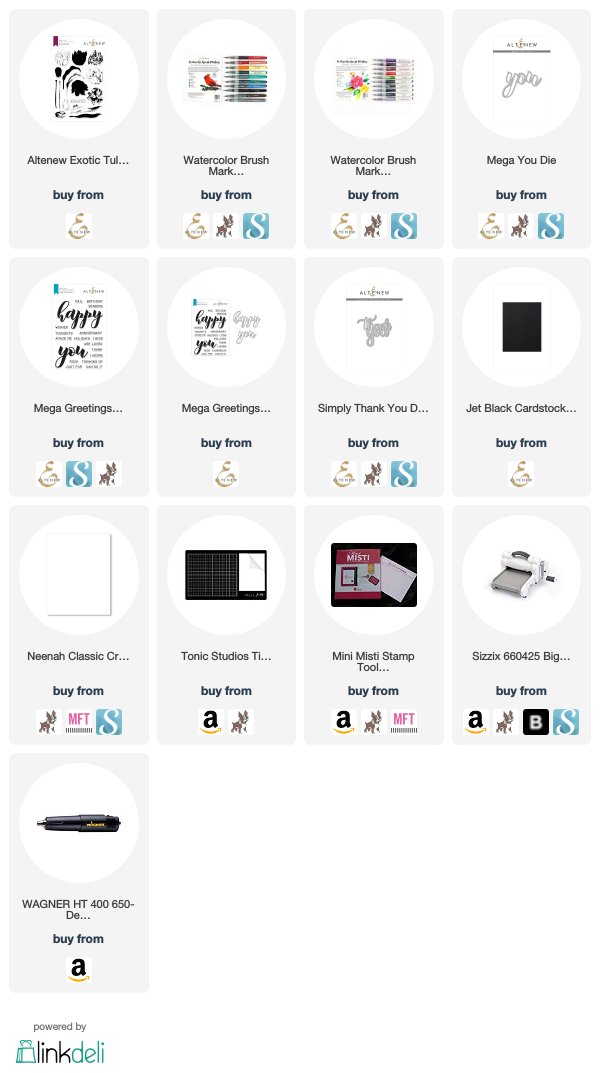Buy Jet Black Cardstock from Altenew
The height and width of the screenshot is (1073, 600).
tap(521, 473)
